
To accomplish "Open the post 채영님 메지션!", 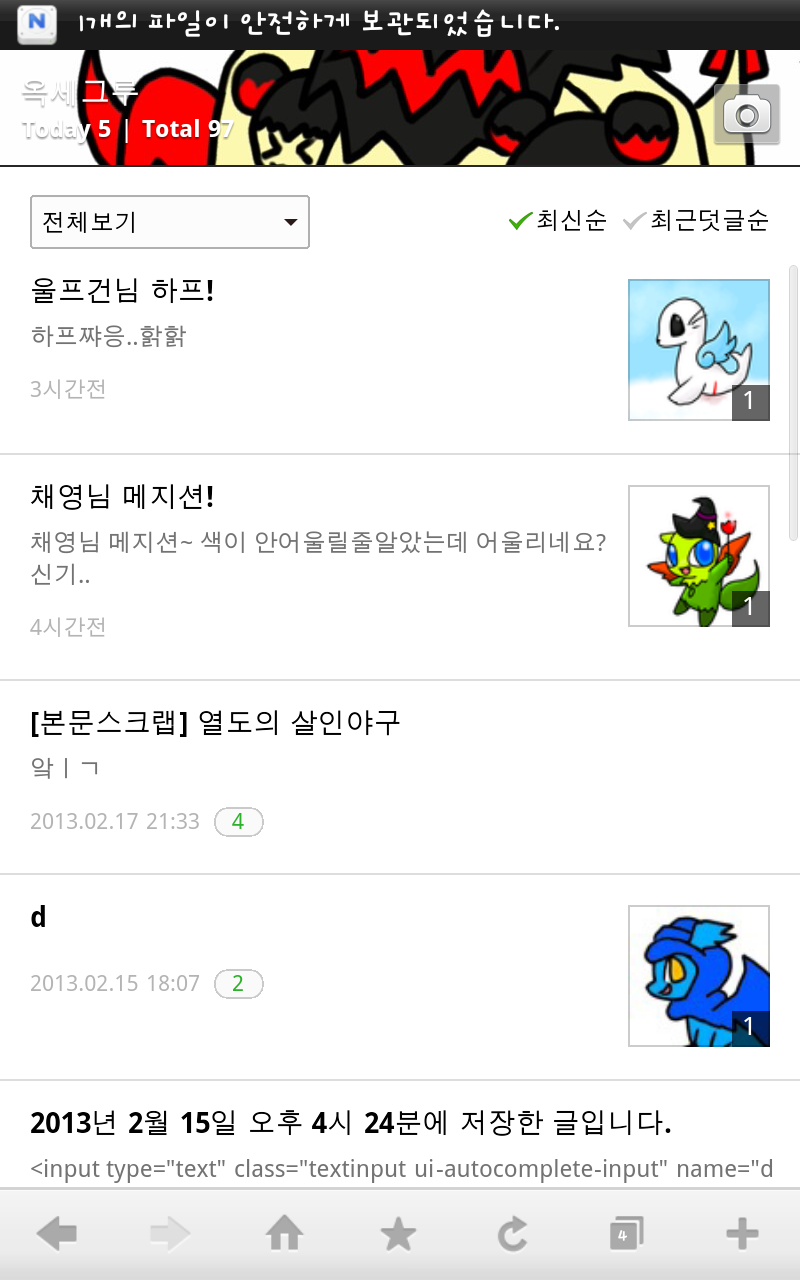I will (124, 496).
